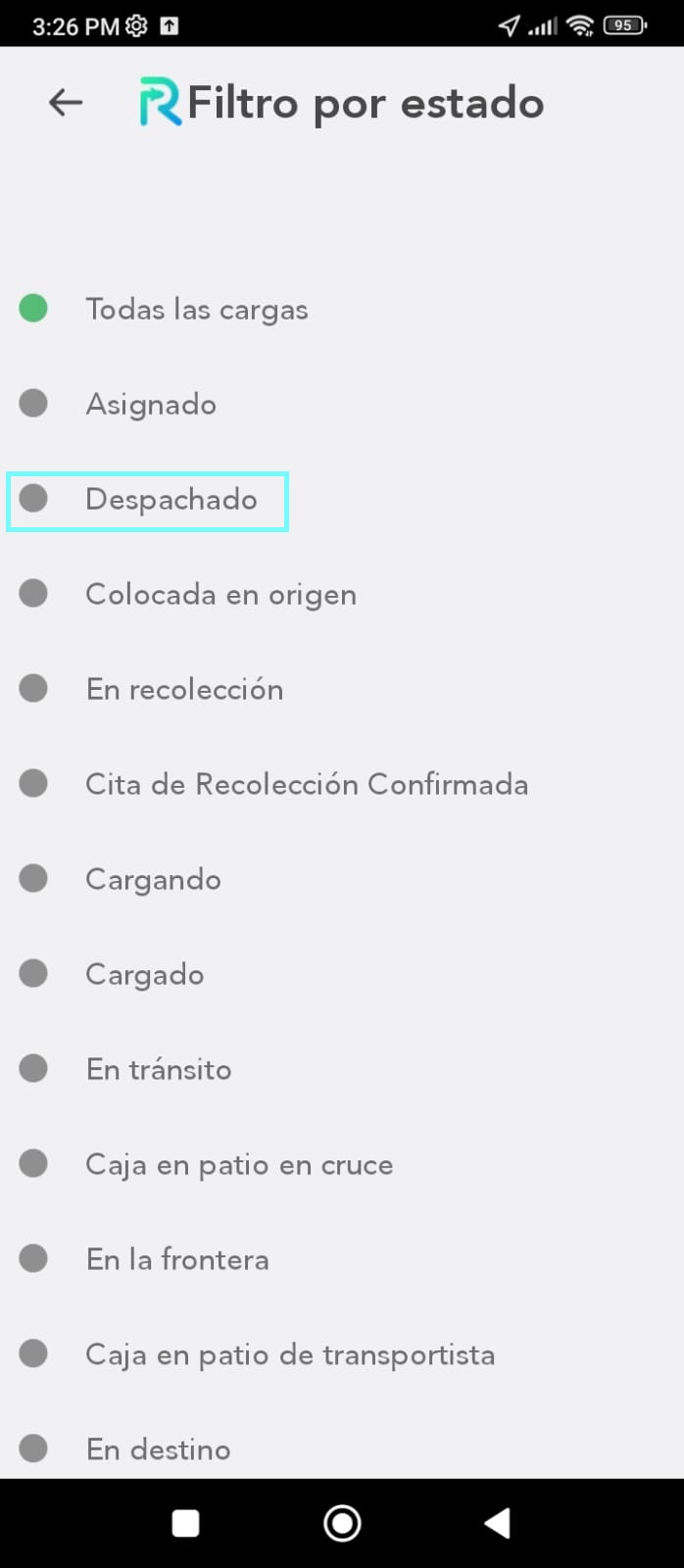Viewport: 684px width, 1568px height.
Task: Filter by En la frontera
Action: click(x=177, y=1259)
